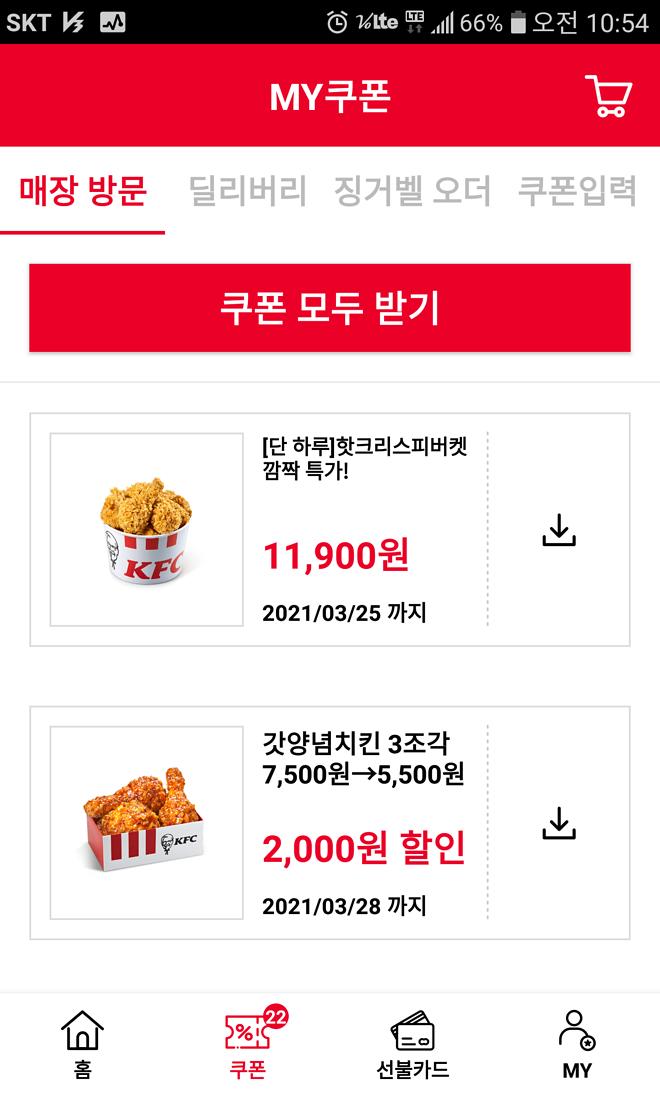Select the 징거벨 오더 tab
The height and width of the screenshot is (1096, 660).
tap(412, 190)
